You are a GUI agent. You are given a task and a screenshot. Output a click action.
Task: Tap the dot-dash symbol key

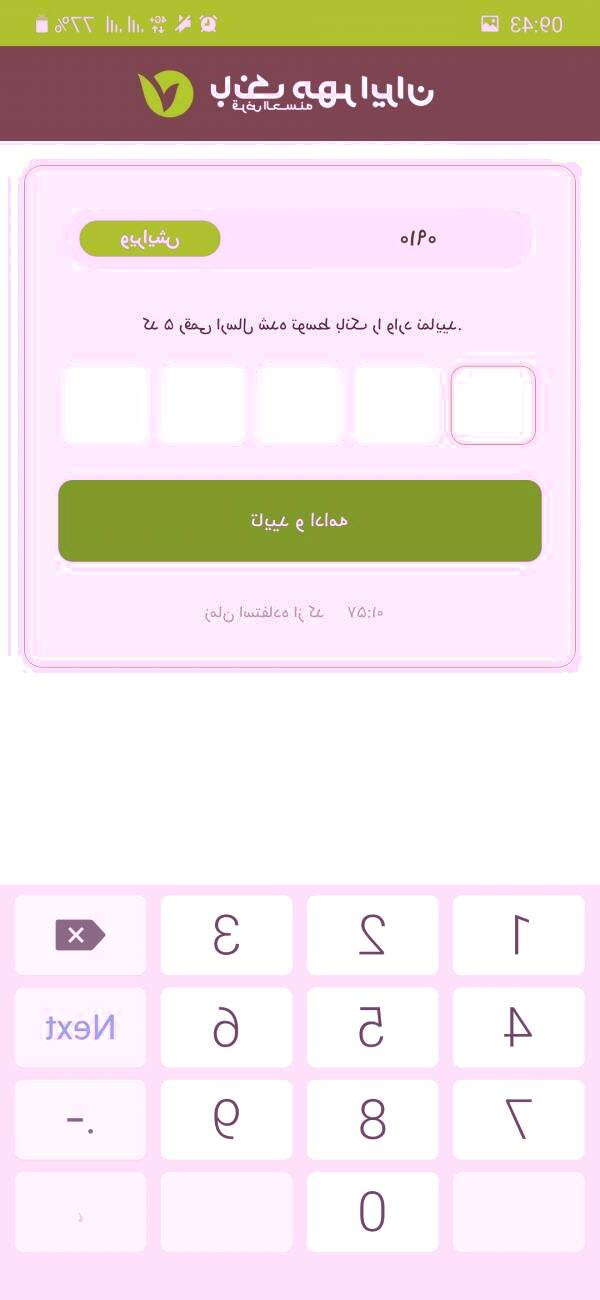(x=80, y=1119)
